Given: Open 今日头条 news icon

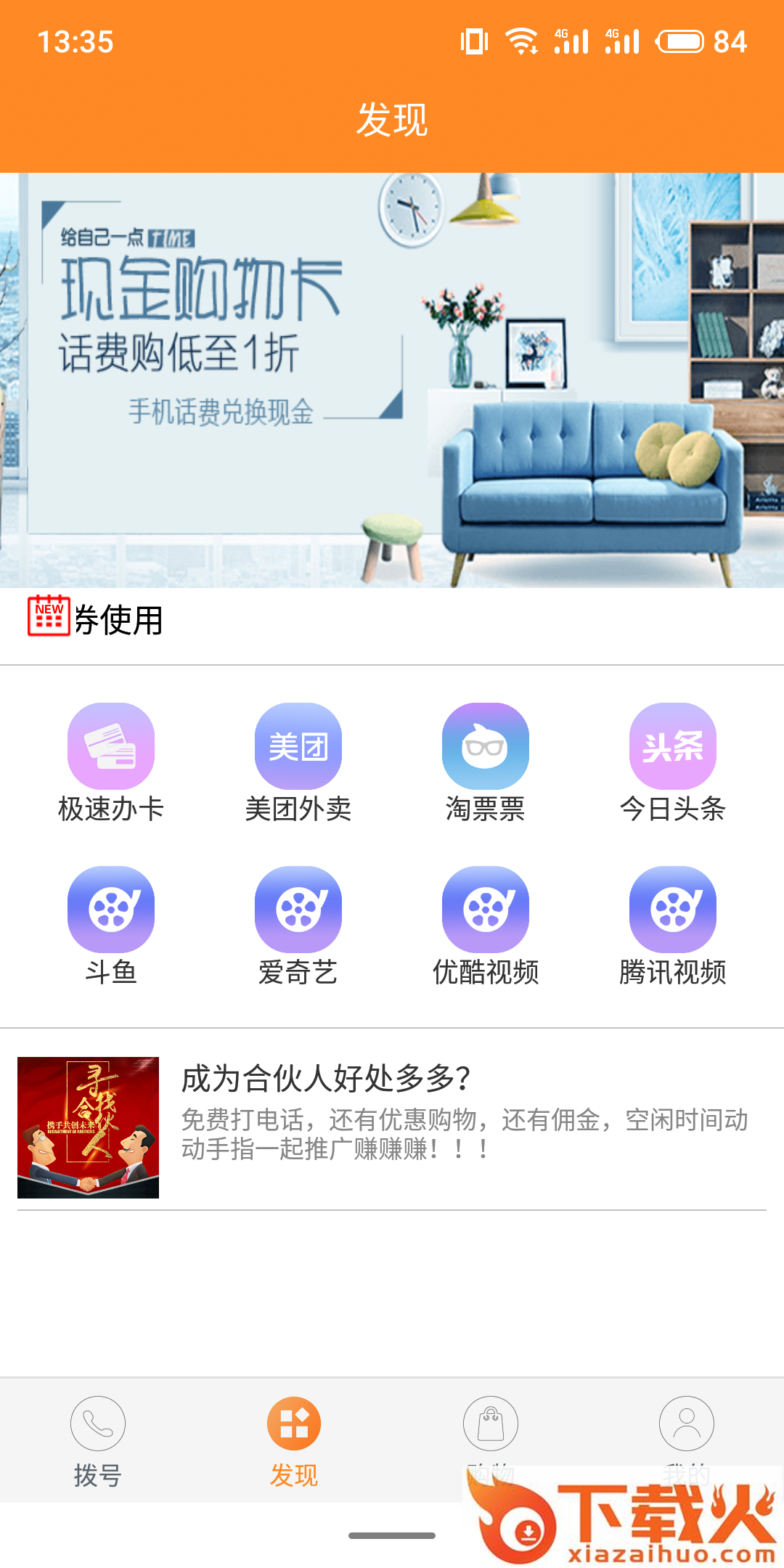Looking at the screenshot, I should 673,746.
